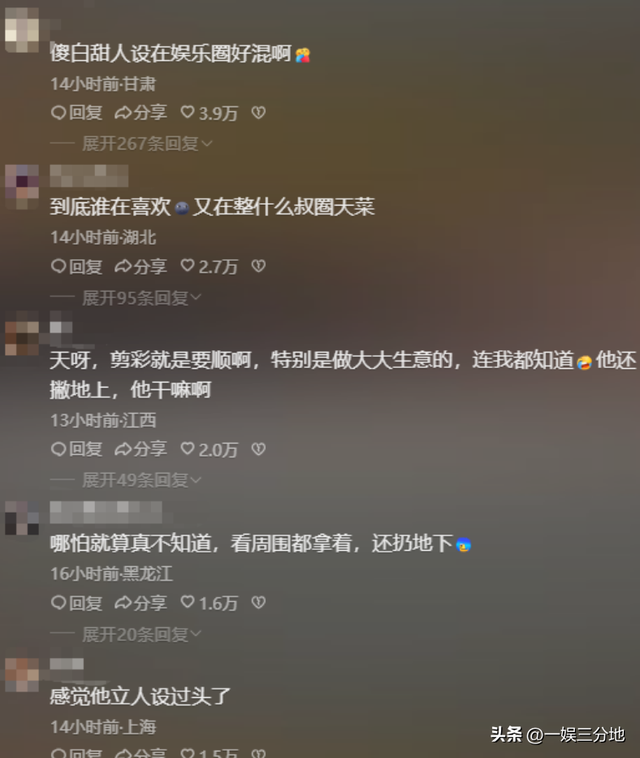Dislike the comment from 黑龙江
640x758 pixels.
(258, 603)
